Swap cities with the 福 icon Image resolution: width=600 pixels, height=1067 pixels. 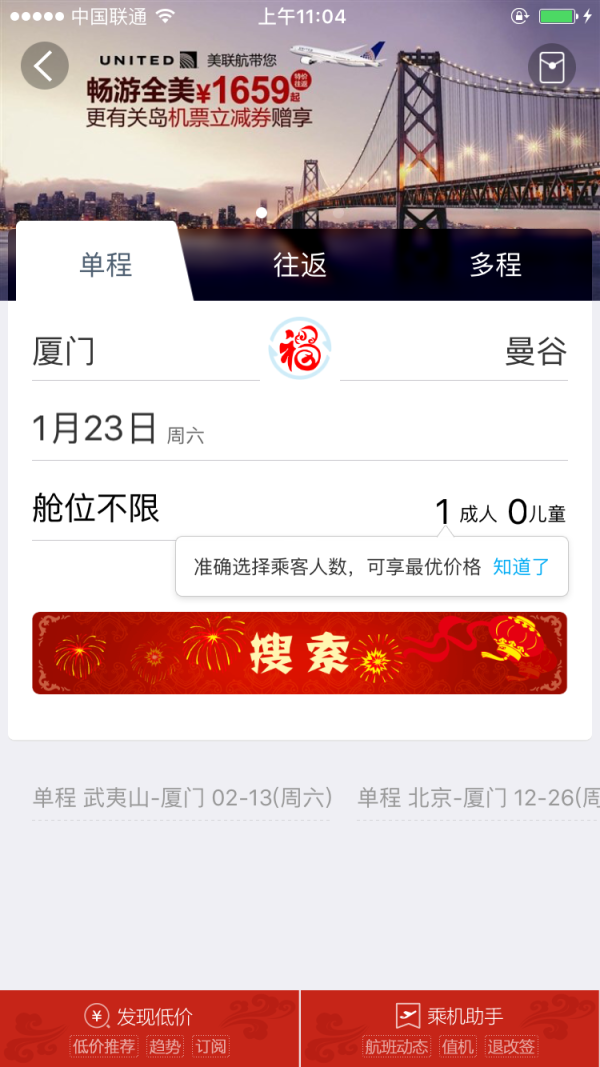coord(300,348)
